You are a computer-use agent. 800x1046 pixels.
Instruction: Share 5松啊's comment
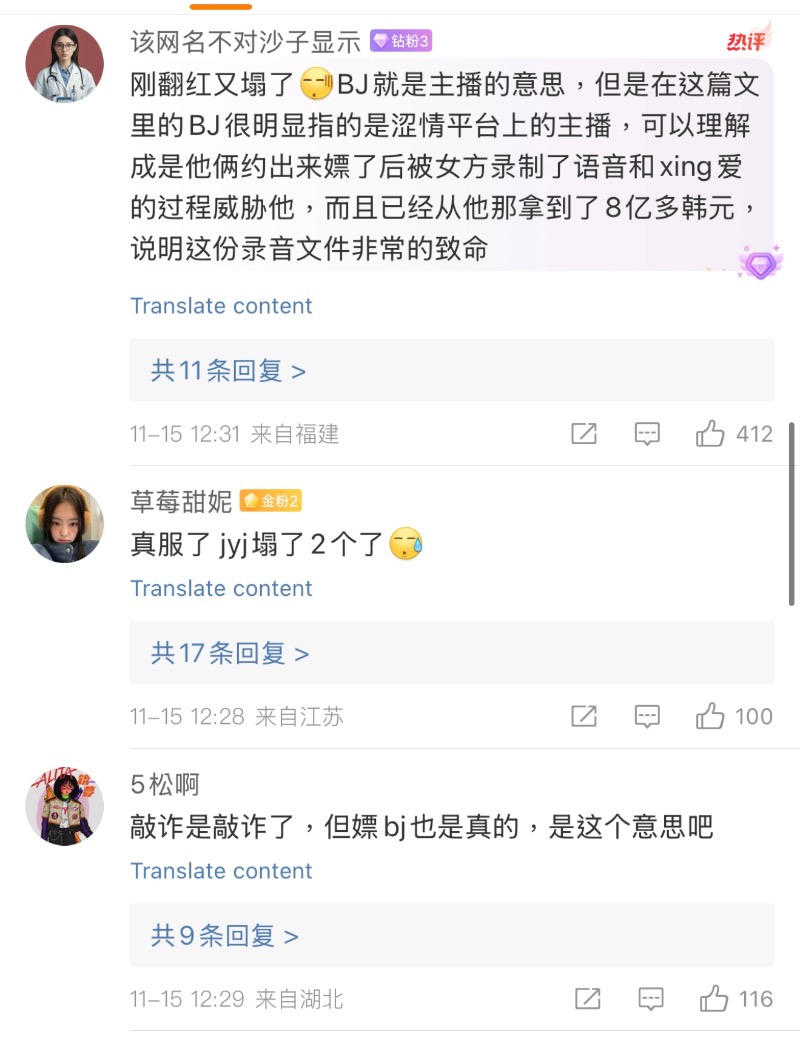tap(588, 999)
